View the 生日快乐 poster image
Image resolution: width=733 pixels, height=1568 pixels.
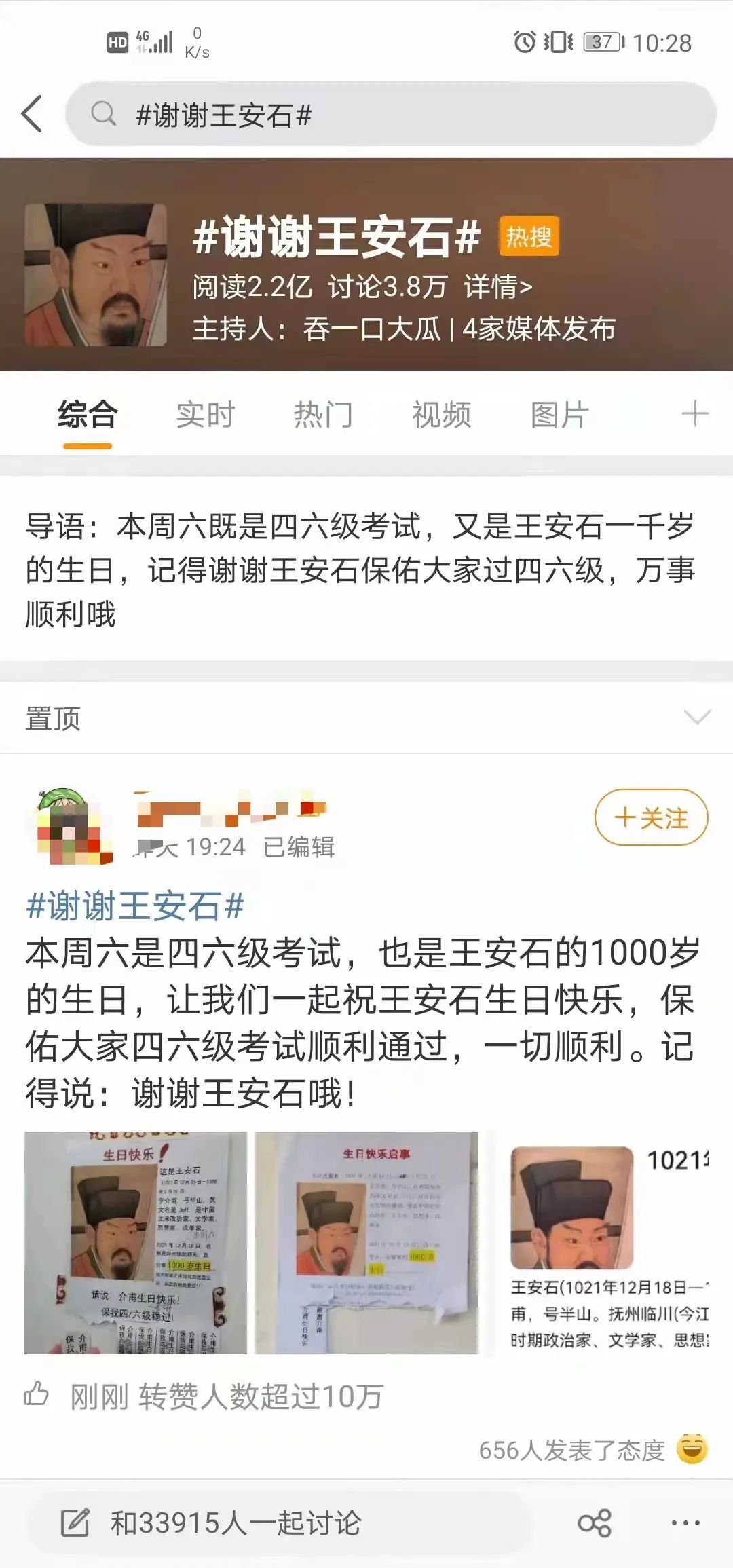136,1242
